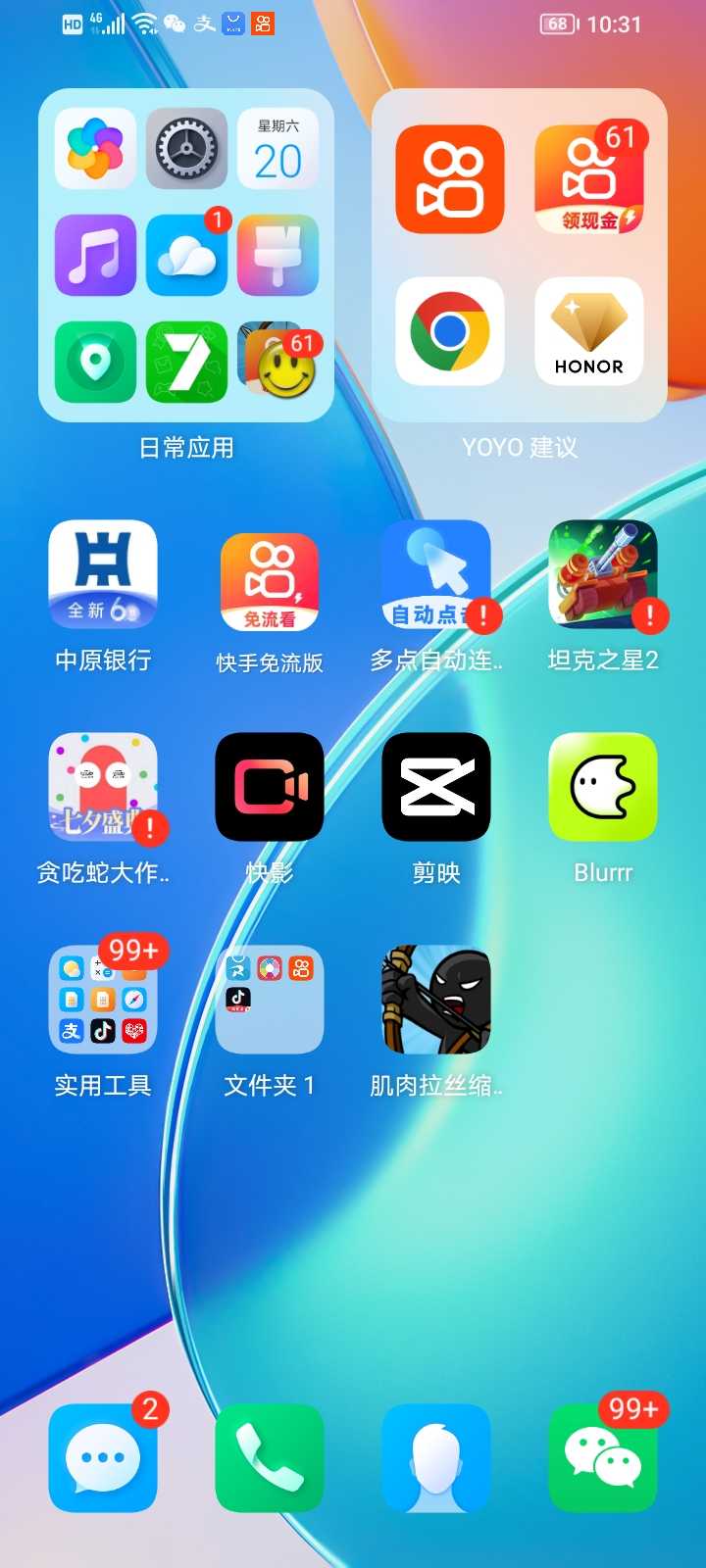The width and height of the screenshot is (706, 1568).
Task: Launch the 坦克之星2 game
Action: click(x=603, y=575)
